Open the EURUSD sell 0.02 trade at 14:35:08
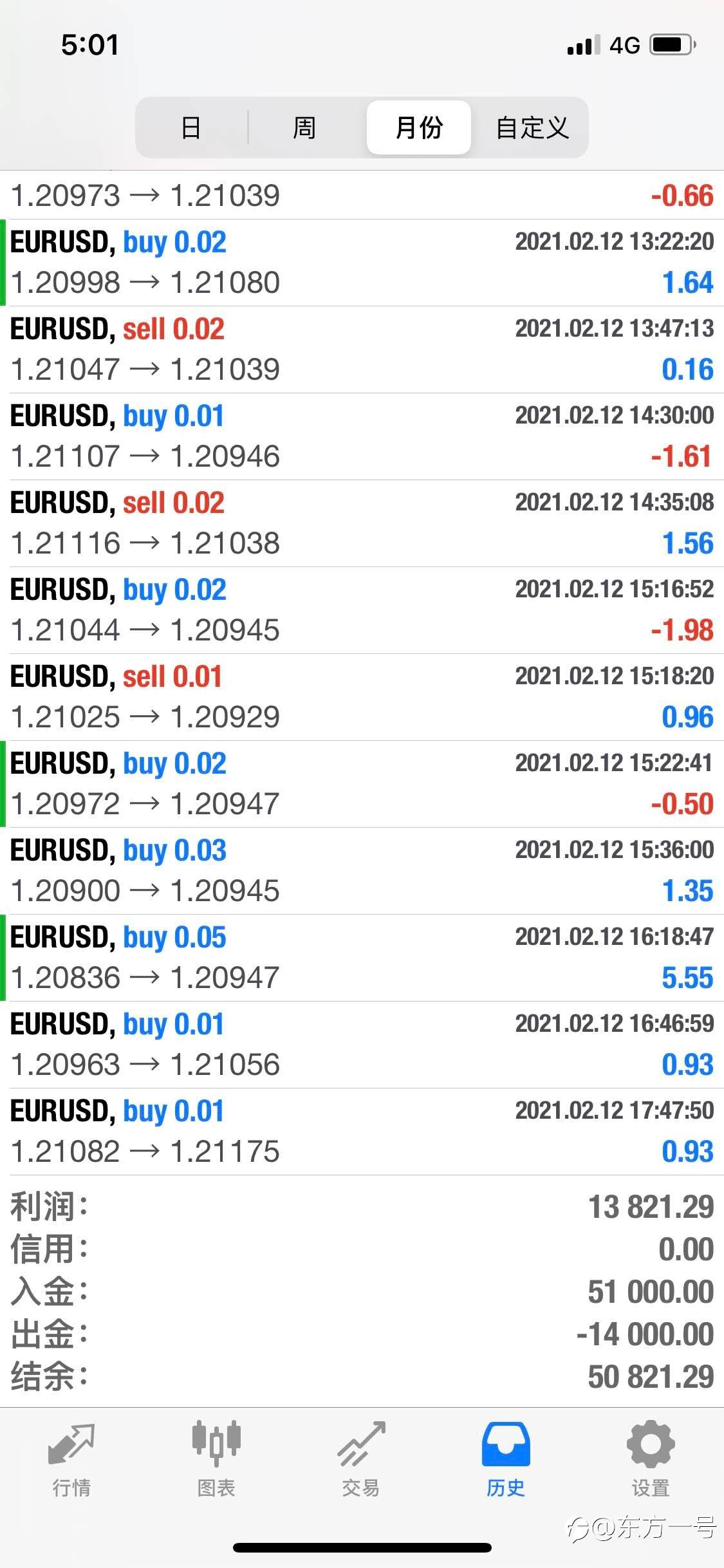724x1568 pixels. 362,523
